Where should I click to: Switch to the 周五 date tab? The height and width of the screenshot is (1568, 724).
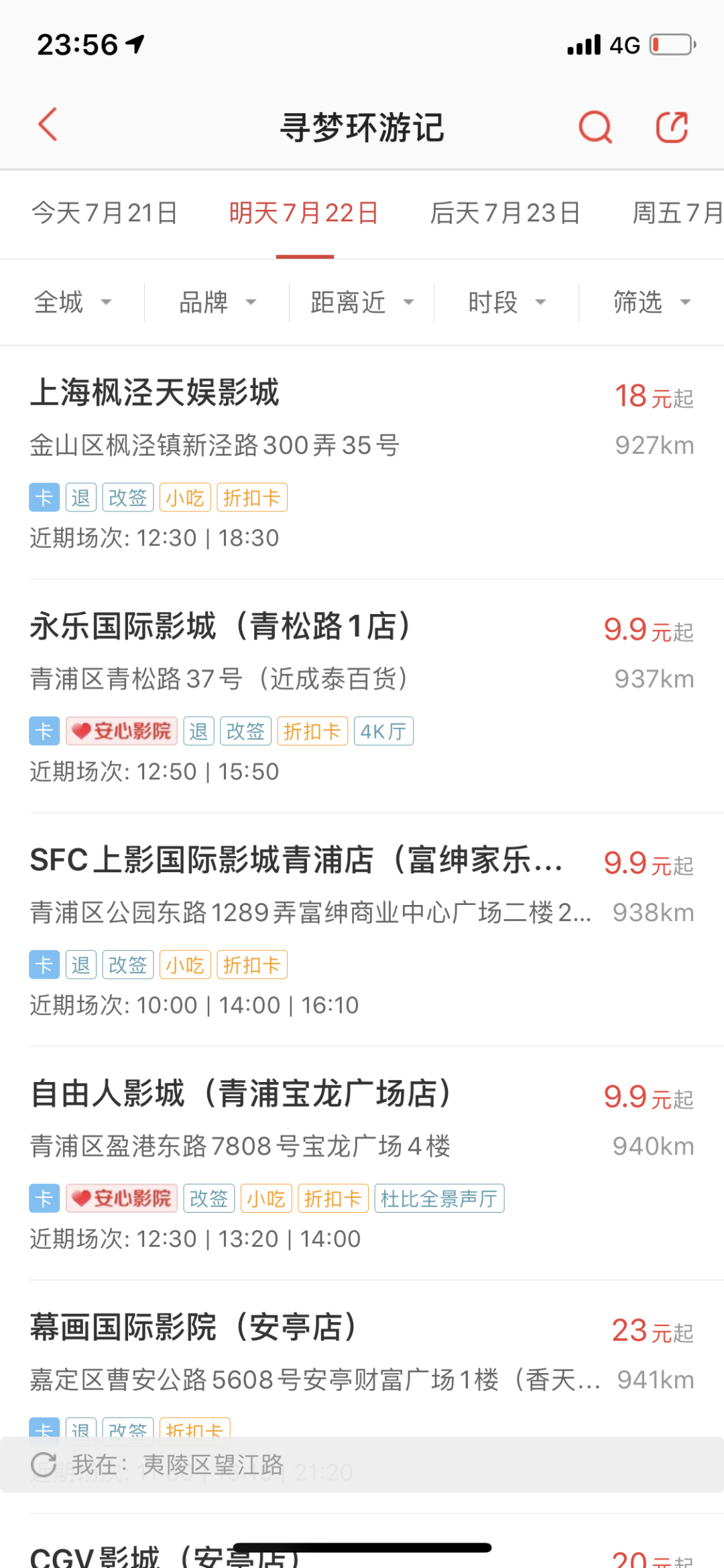click(x=677, y=213)
